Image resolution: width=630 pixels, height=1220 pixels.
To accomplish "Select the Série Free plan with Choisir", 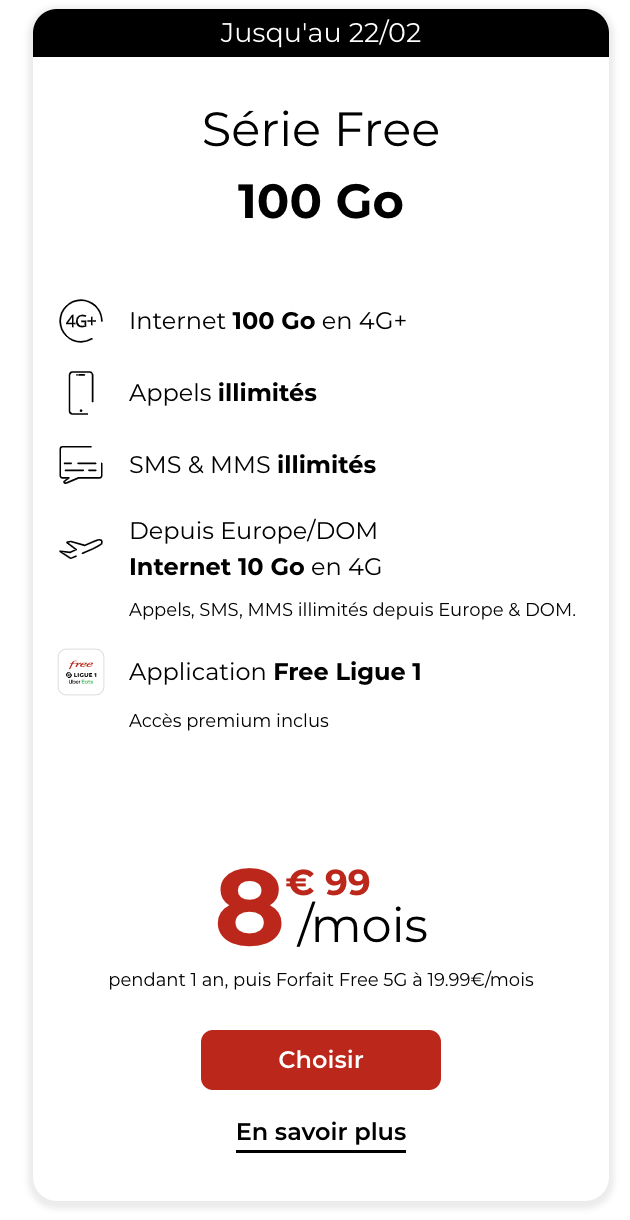I will (320, 1059).
